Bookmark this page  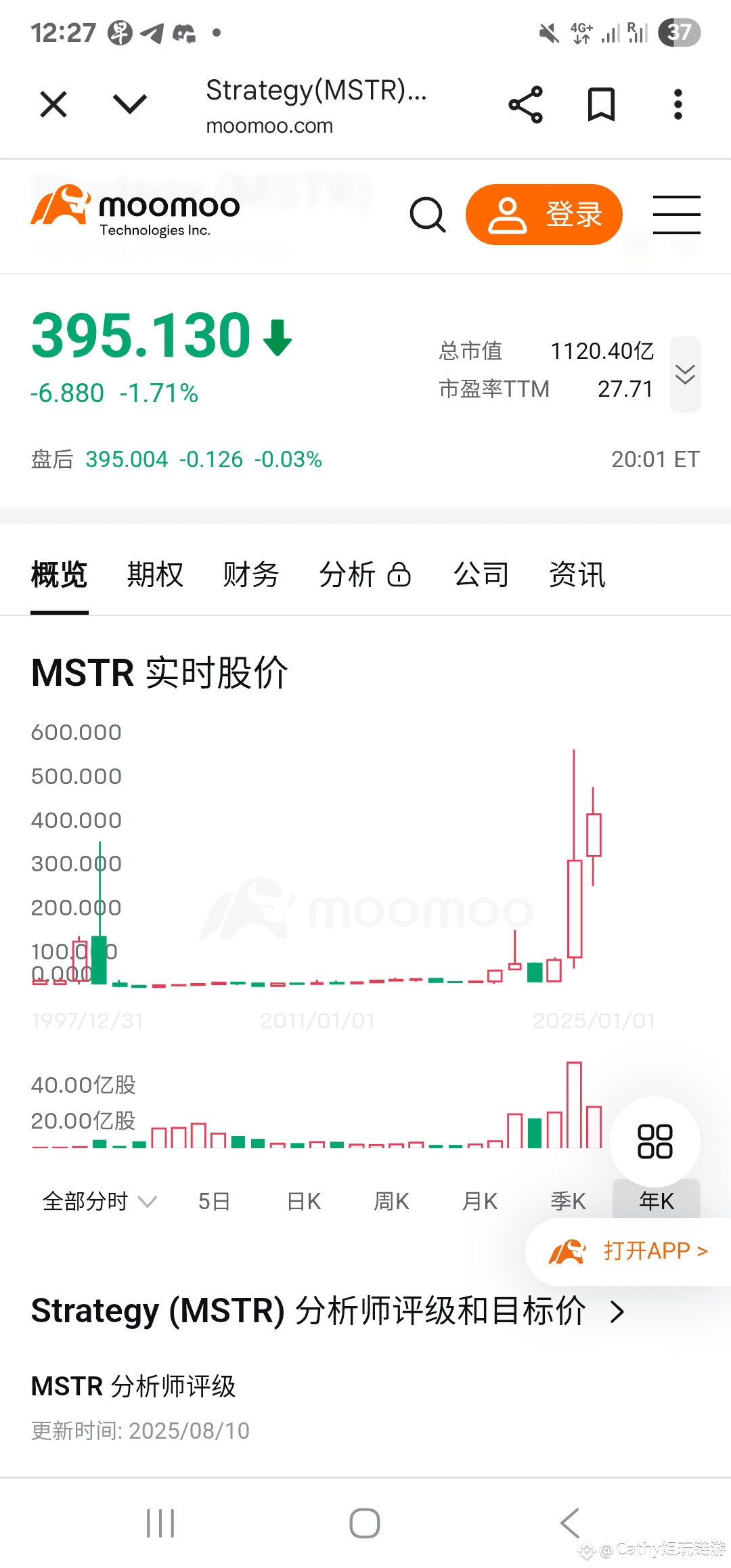click(601, 105)
